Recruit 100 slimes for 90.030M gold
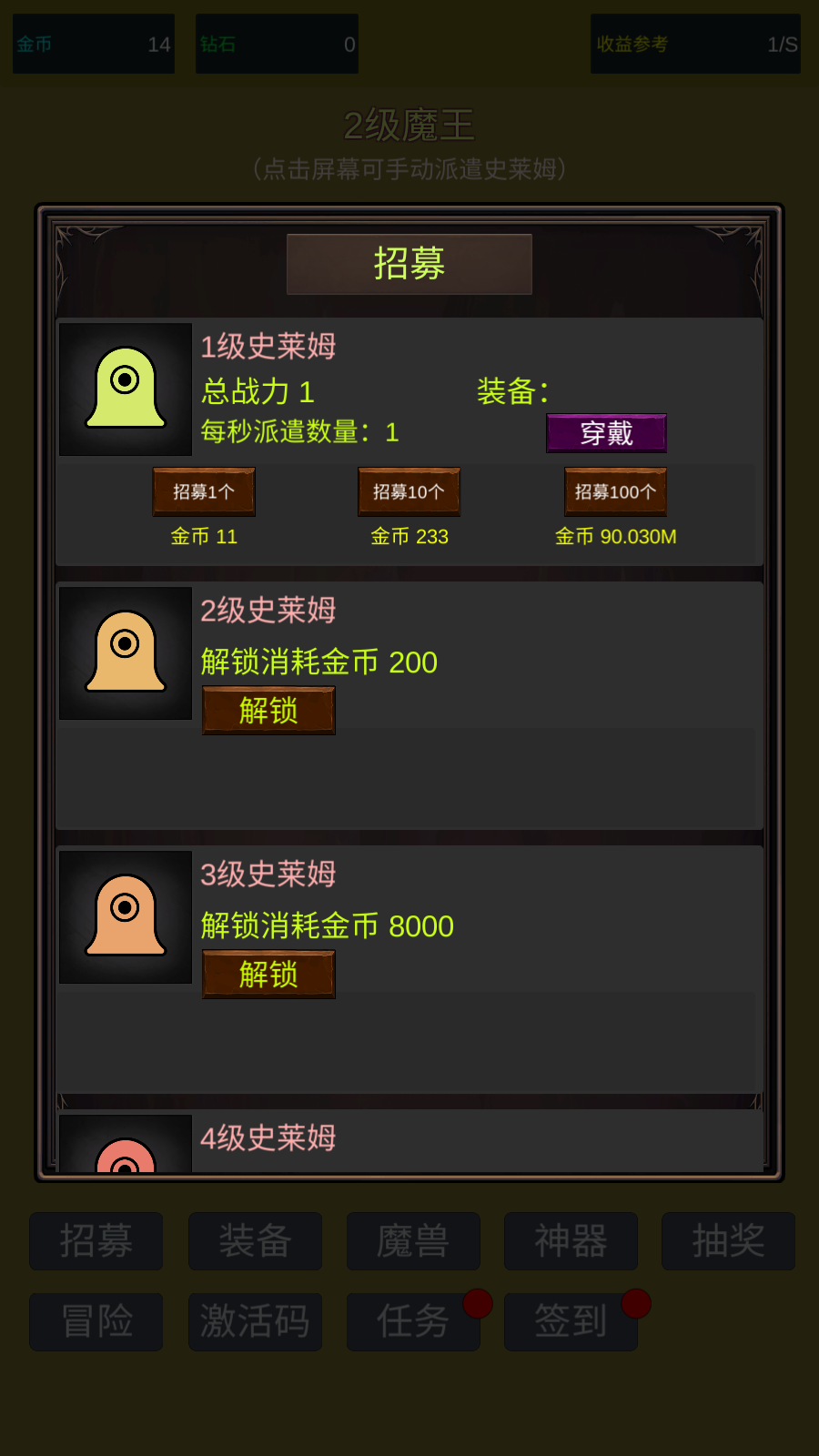819x1456 pixels. pos(615,491)
